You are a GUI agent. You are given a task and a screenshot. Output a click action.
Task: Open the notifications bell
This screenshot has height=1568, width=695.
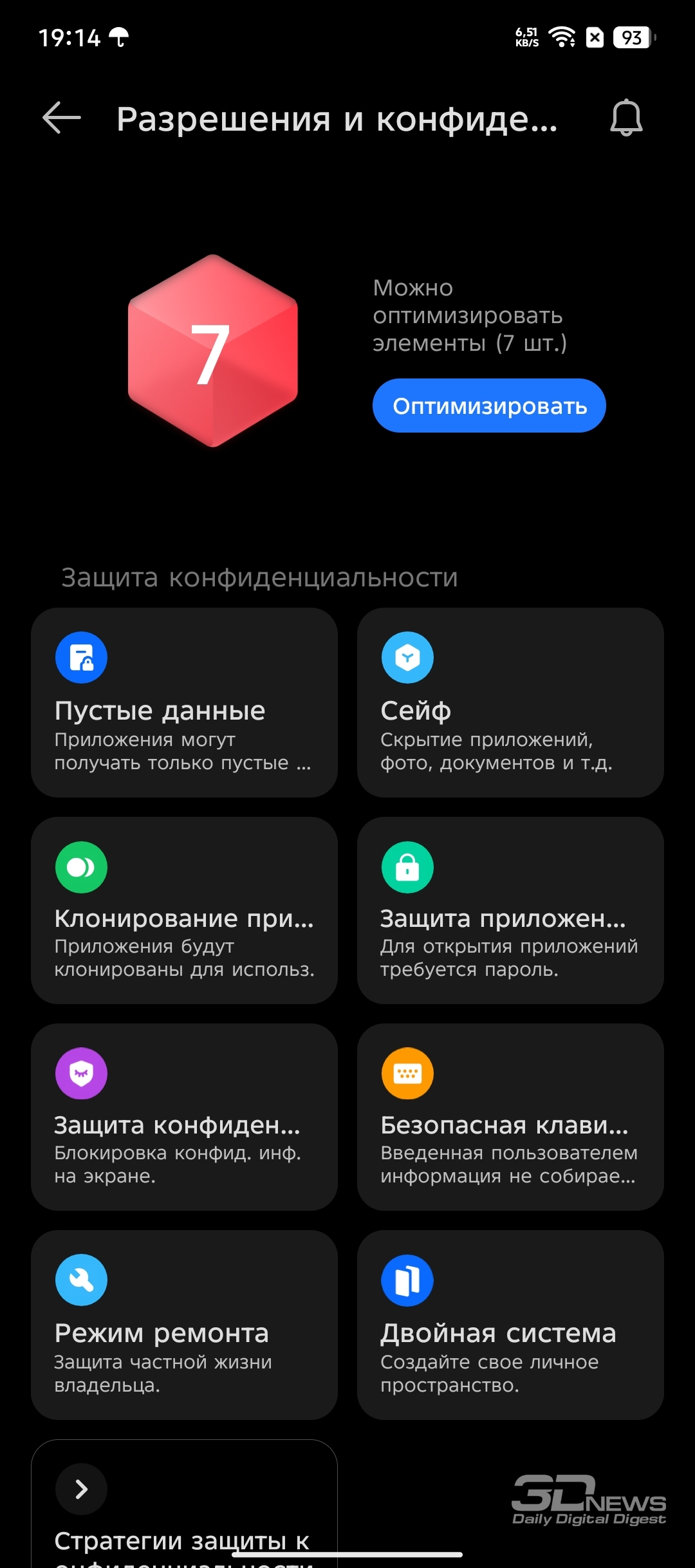click(x=626, y=118)
